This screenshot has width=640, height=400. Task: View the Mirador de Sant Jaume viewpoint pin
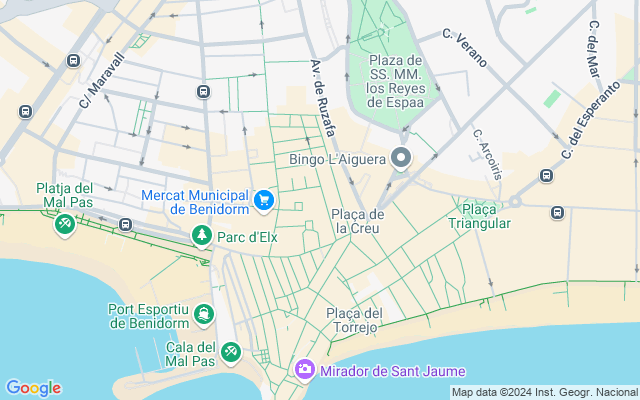tap(304, 371)
